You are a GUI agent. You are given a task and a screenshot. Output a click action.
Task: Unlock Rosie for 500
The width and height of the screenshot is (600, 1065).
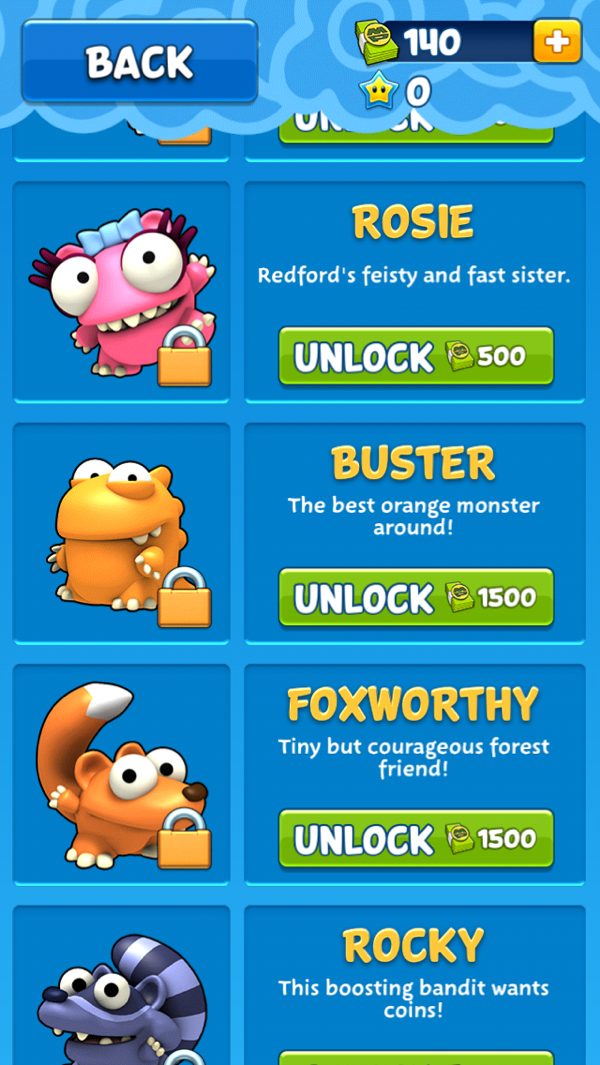coord(416,356)
